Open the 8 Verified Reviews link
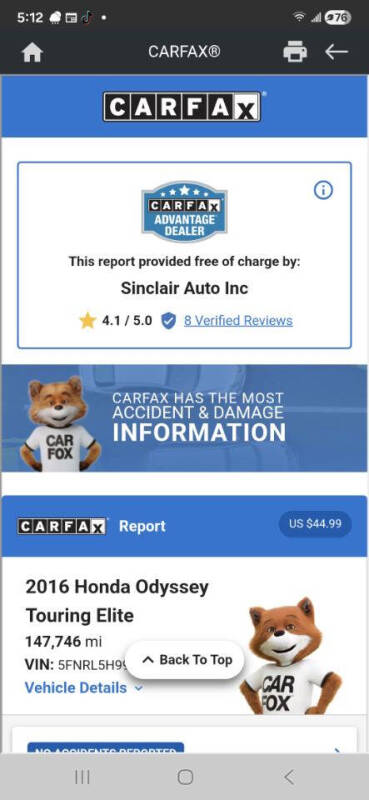Image resolution: width=369 pixels, height=800 pixels. [x=238, y=320]
